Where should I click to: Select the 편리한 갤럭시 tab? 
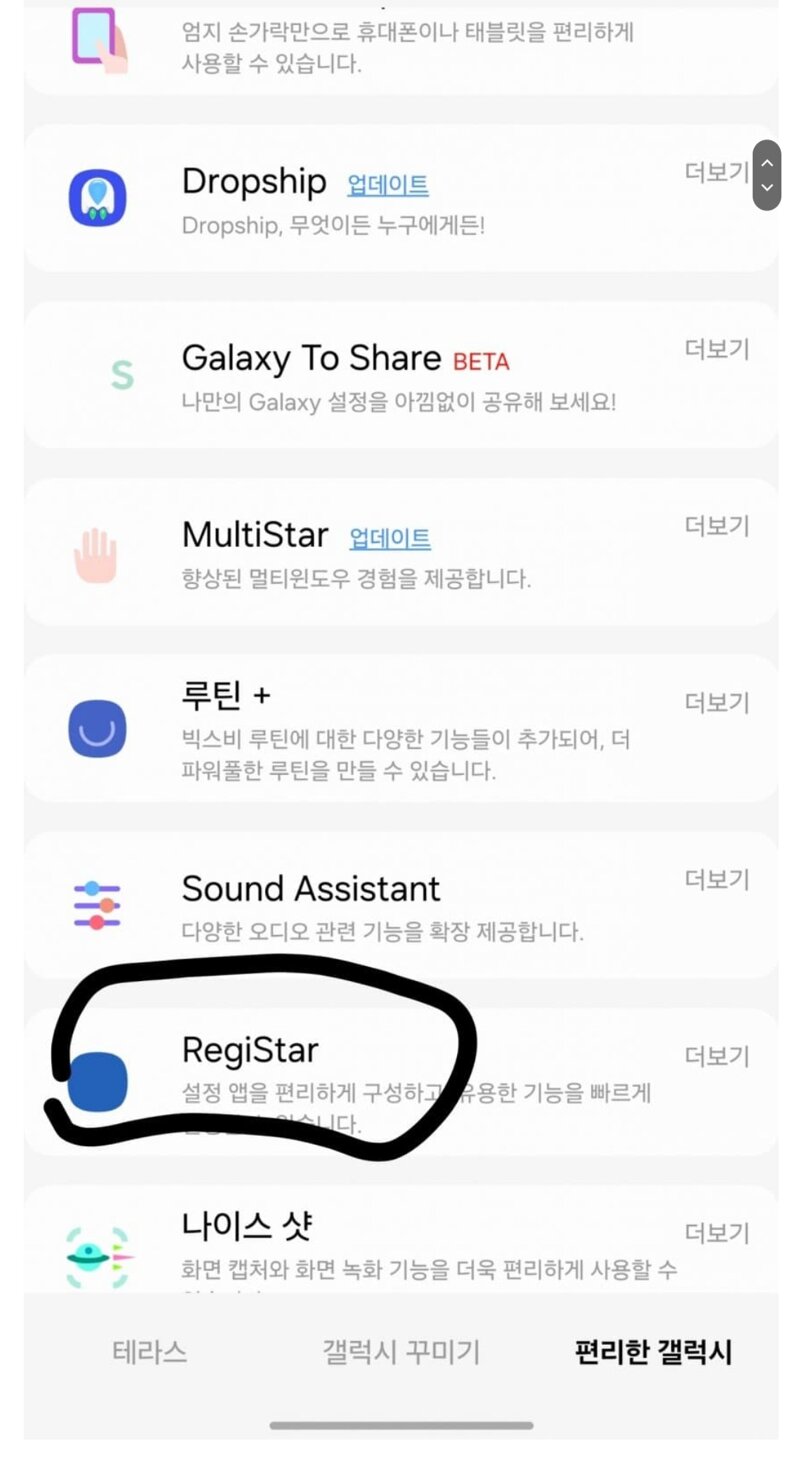(653, 1352)
